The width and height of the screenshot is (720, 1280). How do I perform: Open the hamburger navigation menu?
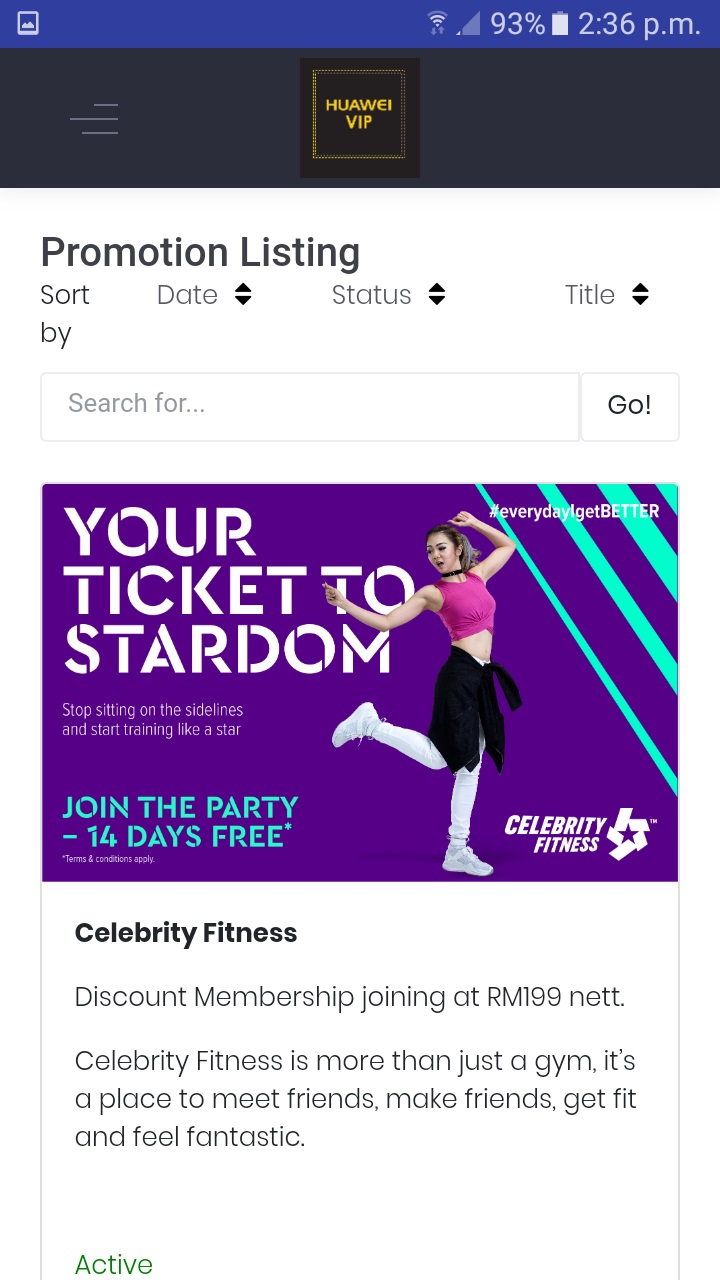coord(94,119)
